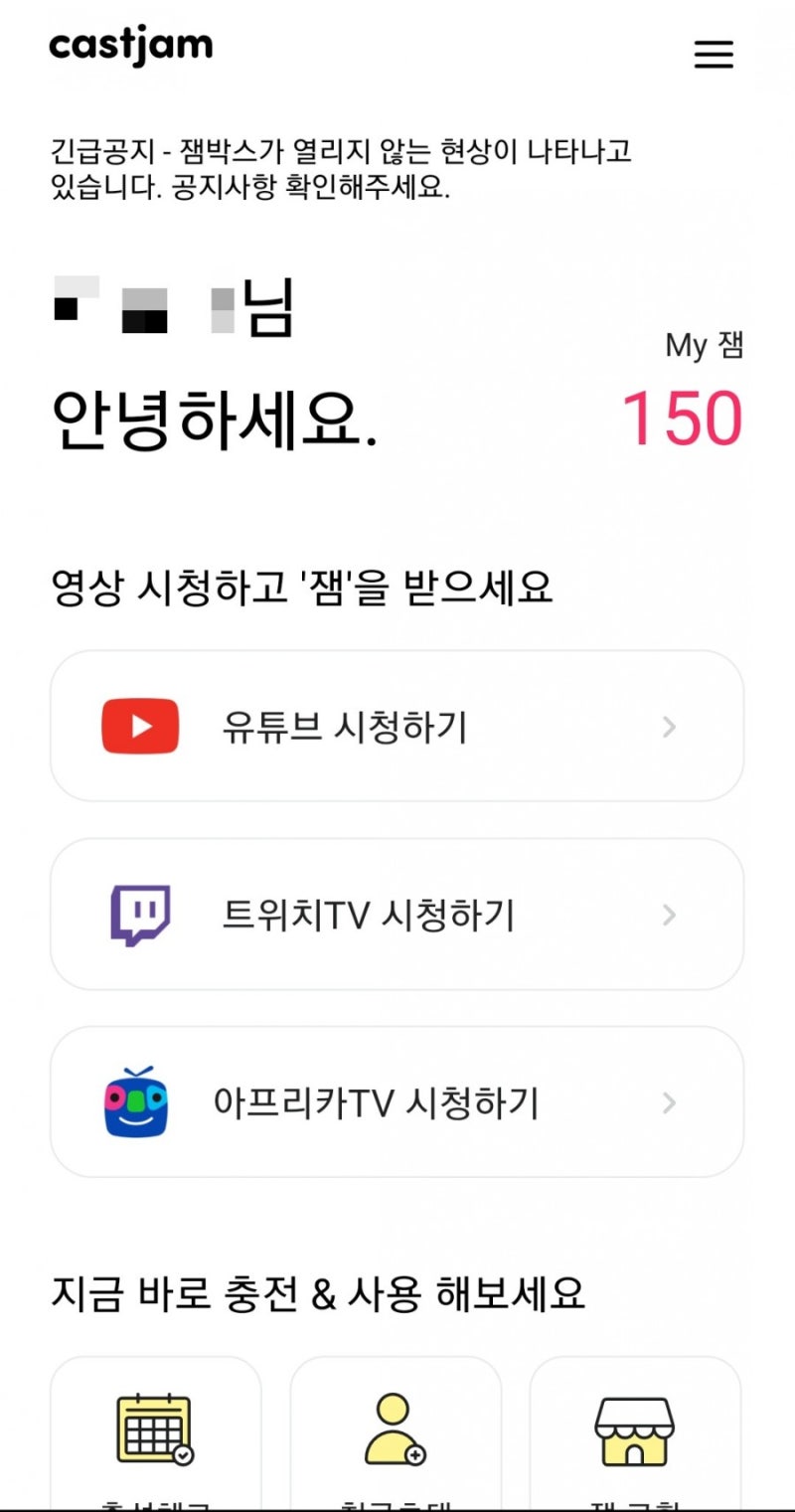Open YouTube by clicking the YouTube play icon
Screen dimensions: 795x1512
139,726
